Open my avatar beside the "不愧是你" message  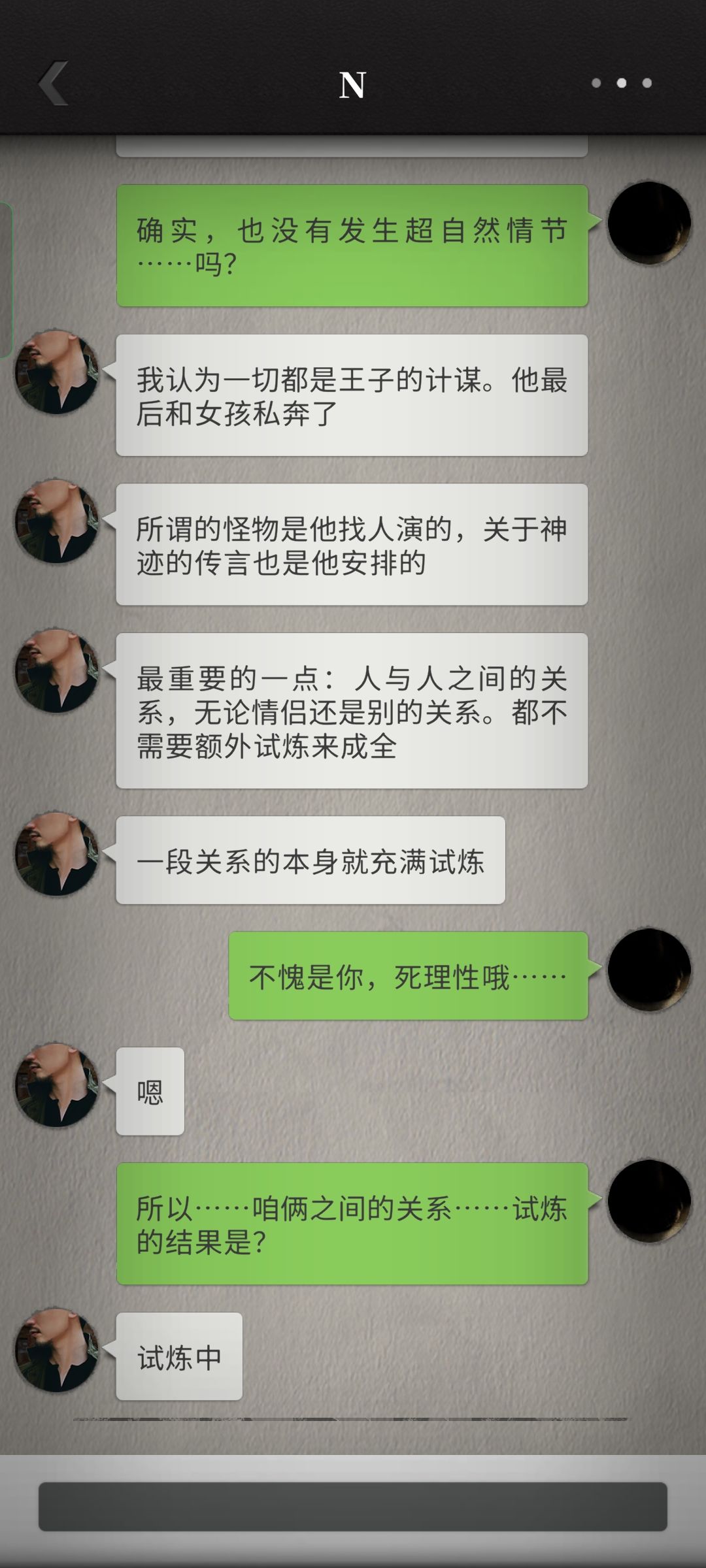coord(649,970)
